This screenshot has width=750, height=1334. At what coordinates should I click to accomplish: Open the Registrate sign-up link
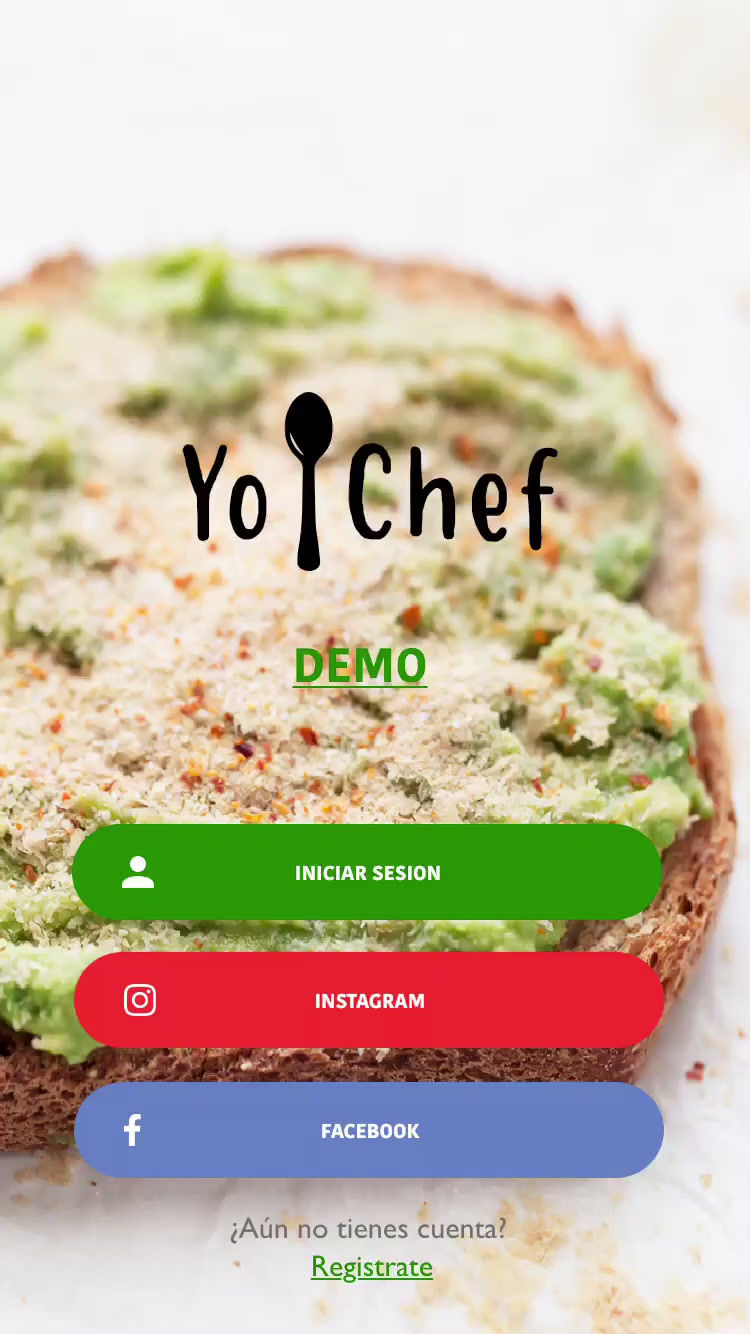(x=372, y=1267)
